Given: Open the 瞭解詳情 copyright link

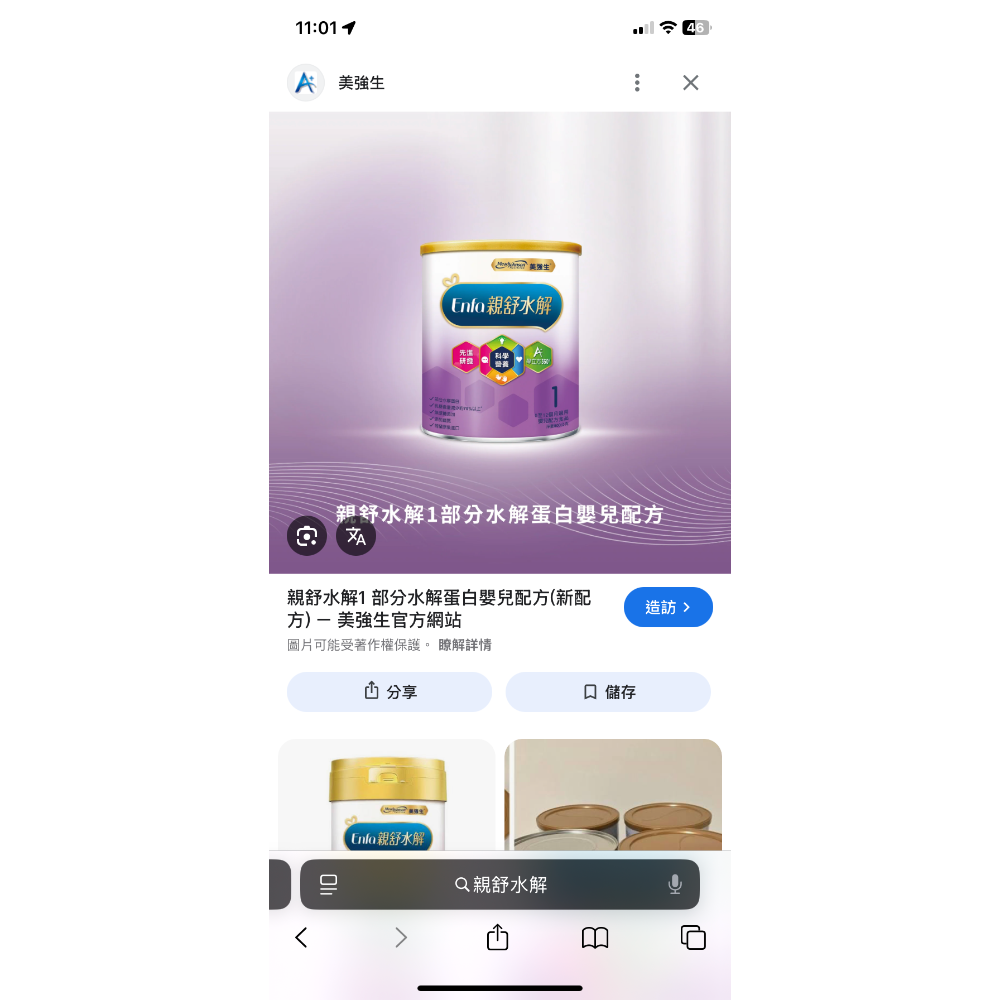Looking at the screenshot, I should 465,645.
